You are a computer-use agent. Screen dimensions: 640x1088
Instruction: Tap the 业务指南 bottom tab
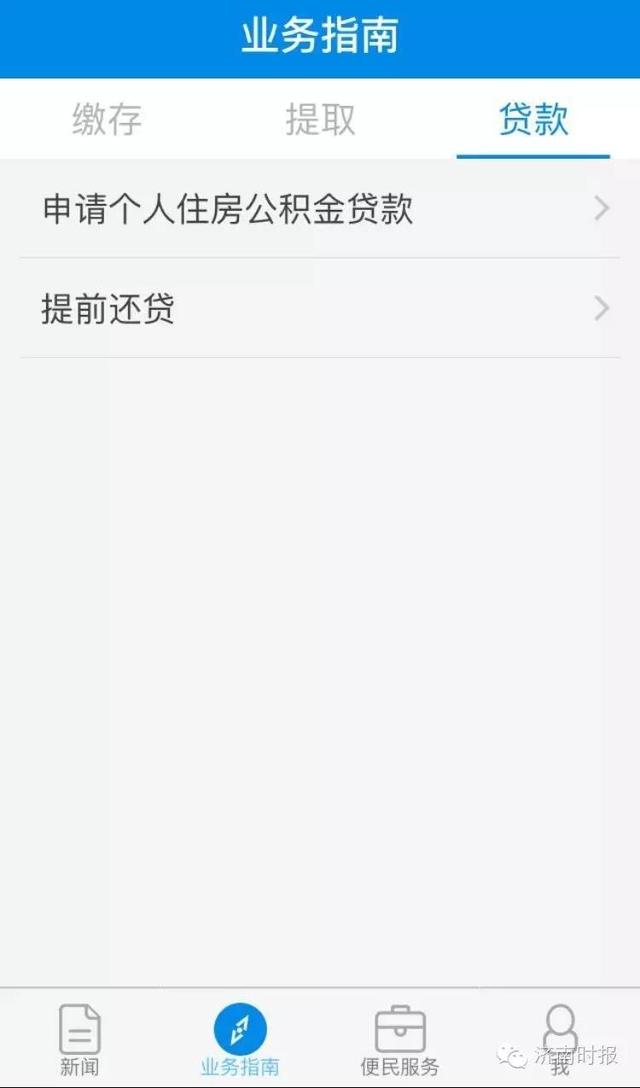click(x=240, y=1040)
